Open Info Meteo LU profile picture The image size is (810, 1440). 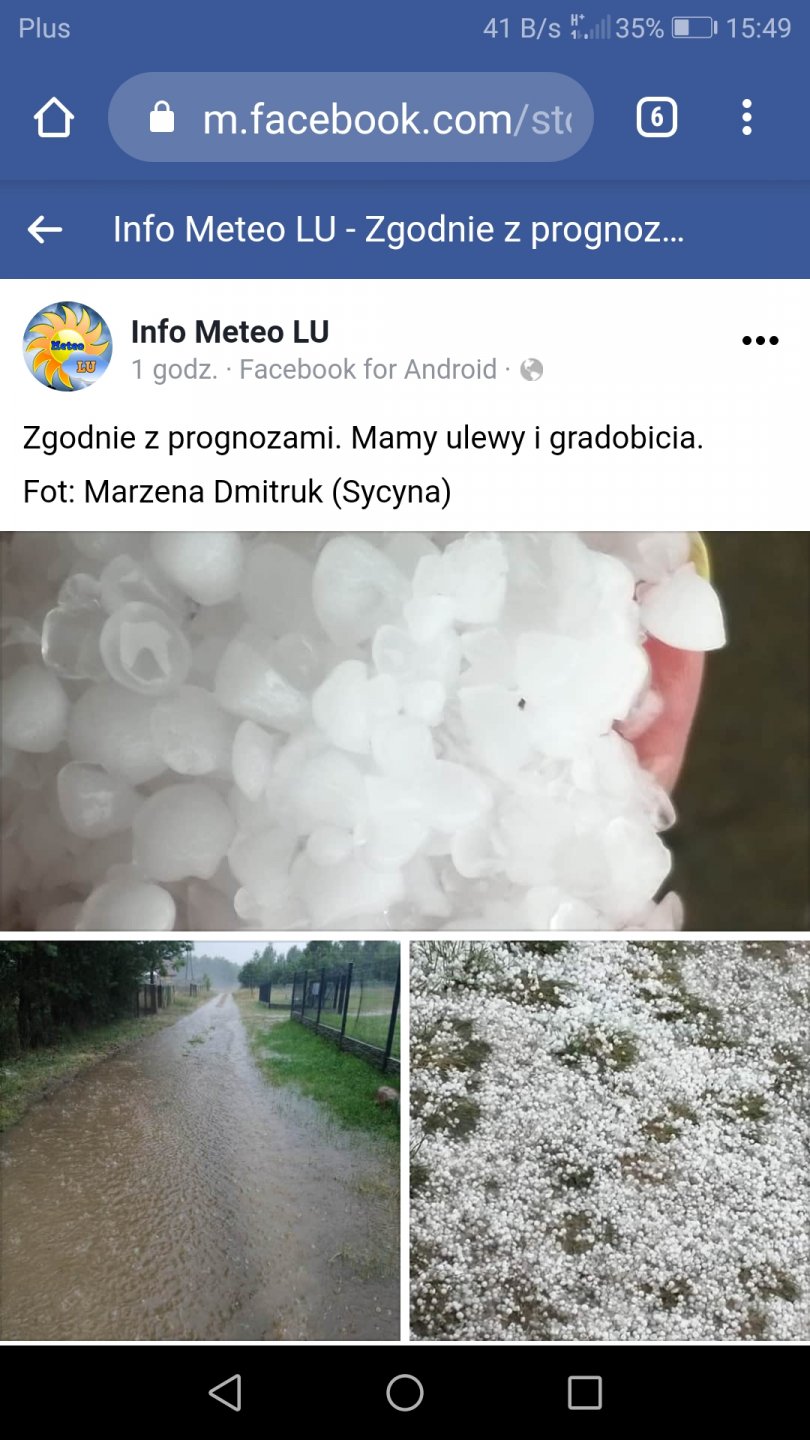coord(67,346)
